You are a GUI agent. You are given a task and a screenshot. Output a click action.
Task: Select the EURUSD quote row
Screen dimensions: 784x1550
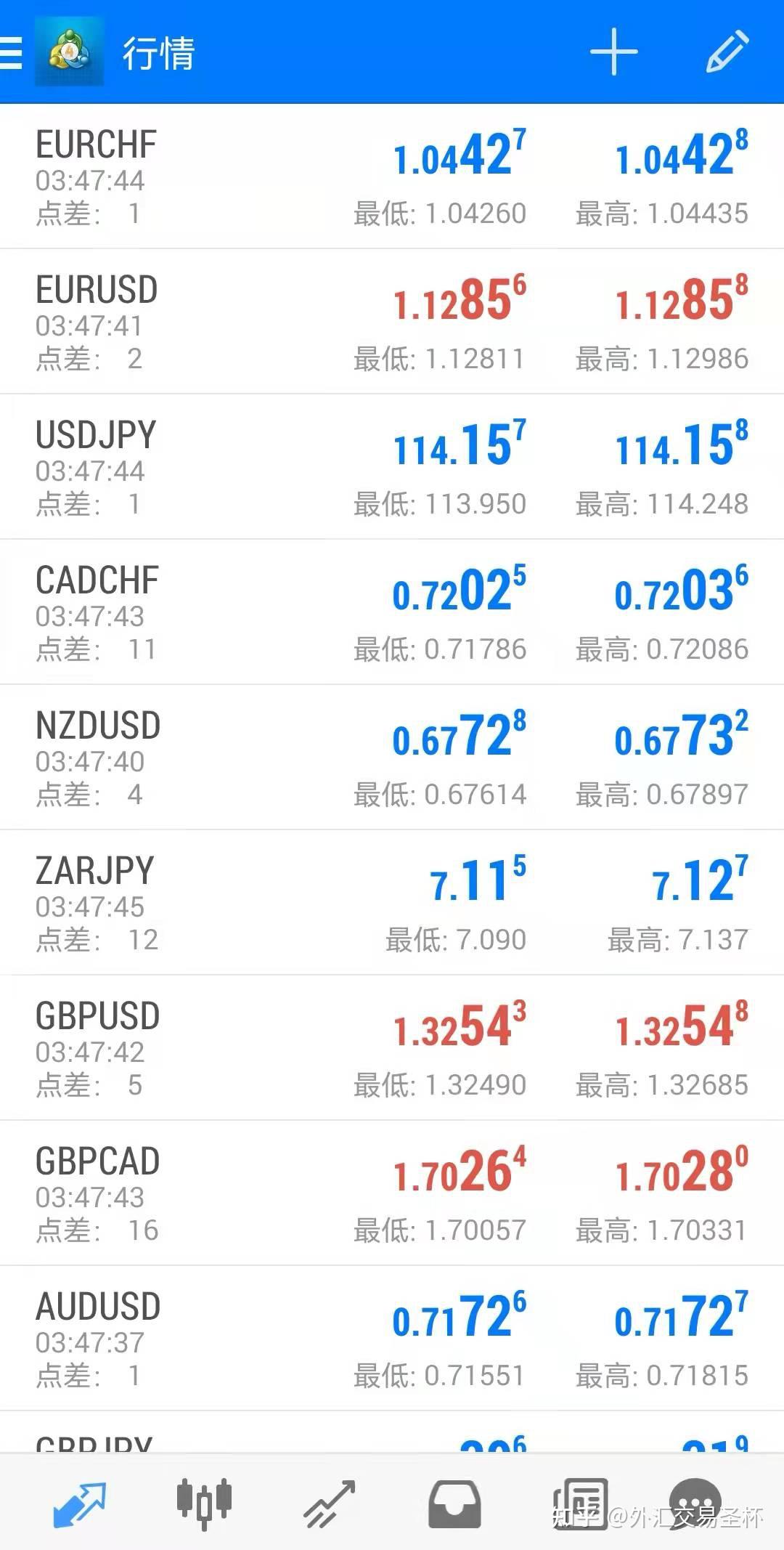coord(392,320)
